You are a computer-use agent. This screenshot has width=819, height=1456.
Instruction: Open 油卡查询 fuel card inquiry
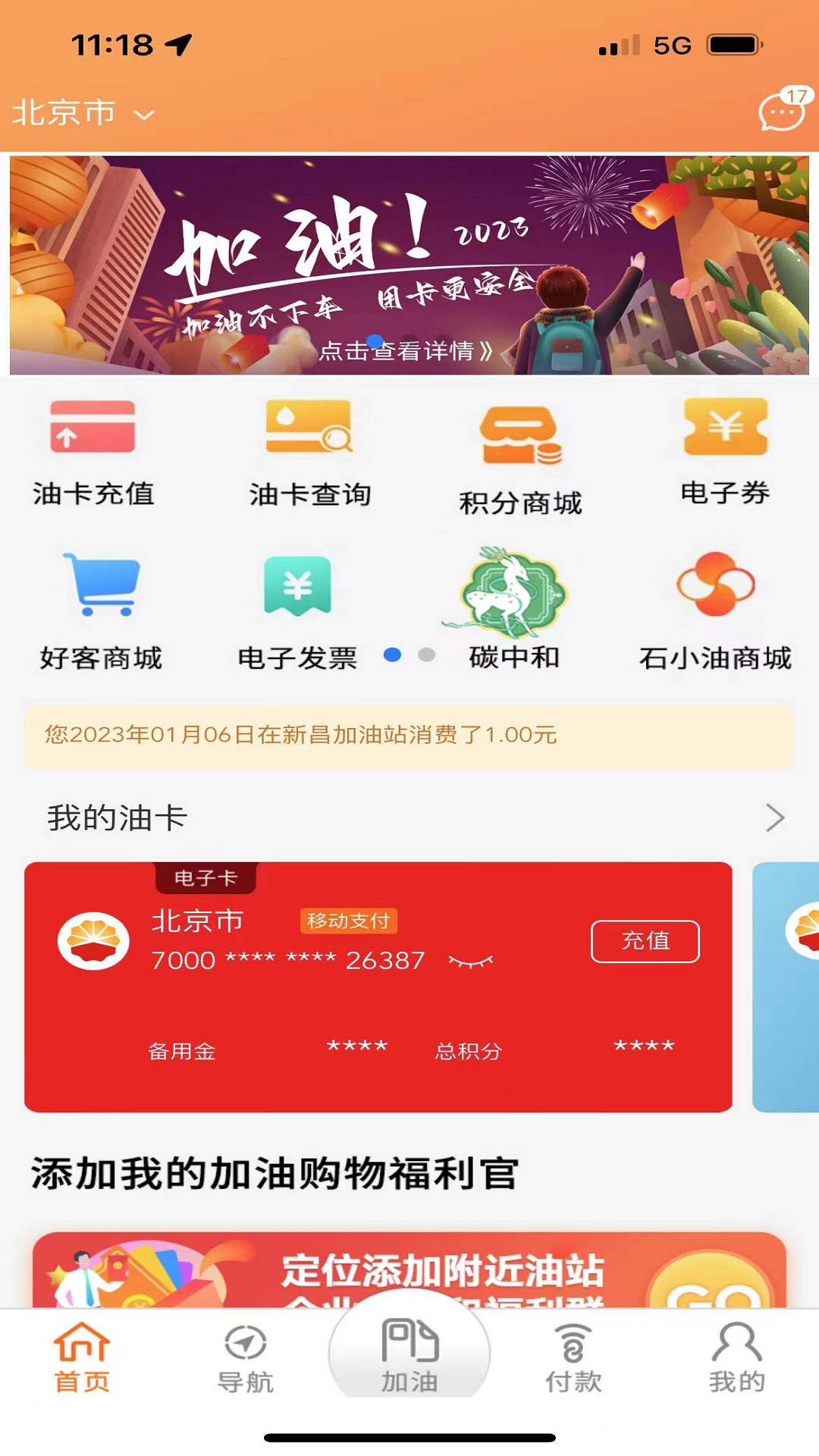coord(309,453)
